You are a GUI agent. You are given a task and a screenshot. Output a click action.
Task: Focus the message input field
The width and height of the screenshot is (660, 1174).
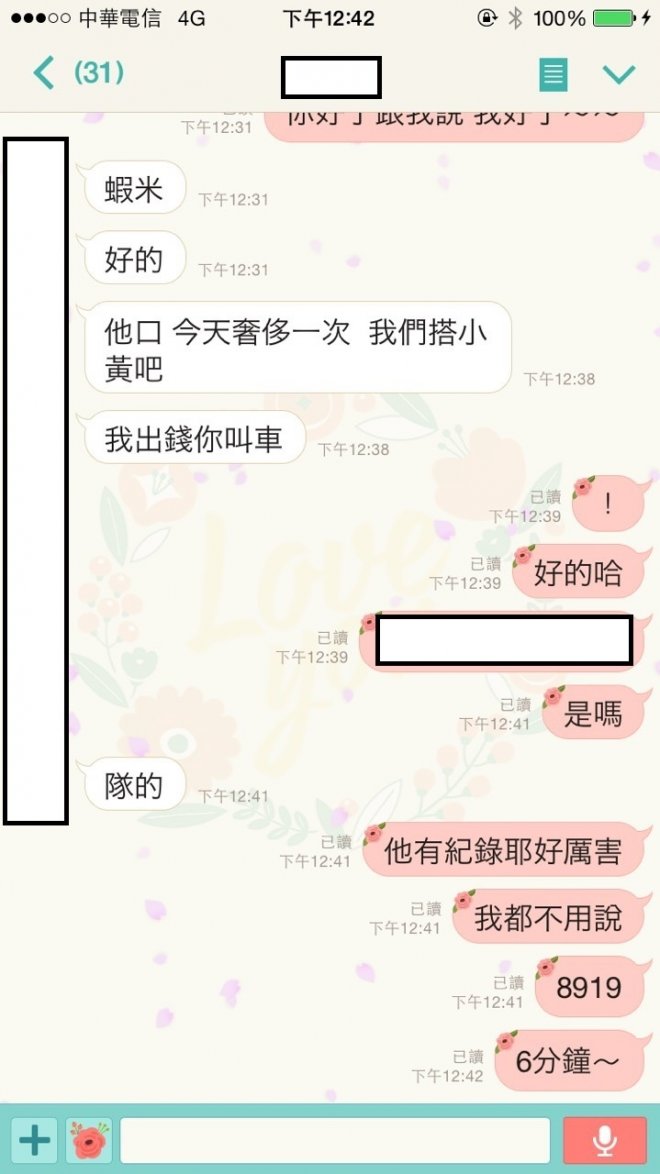(335, 1140)
